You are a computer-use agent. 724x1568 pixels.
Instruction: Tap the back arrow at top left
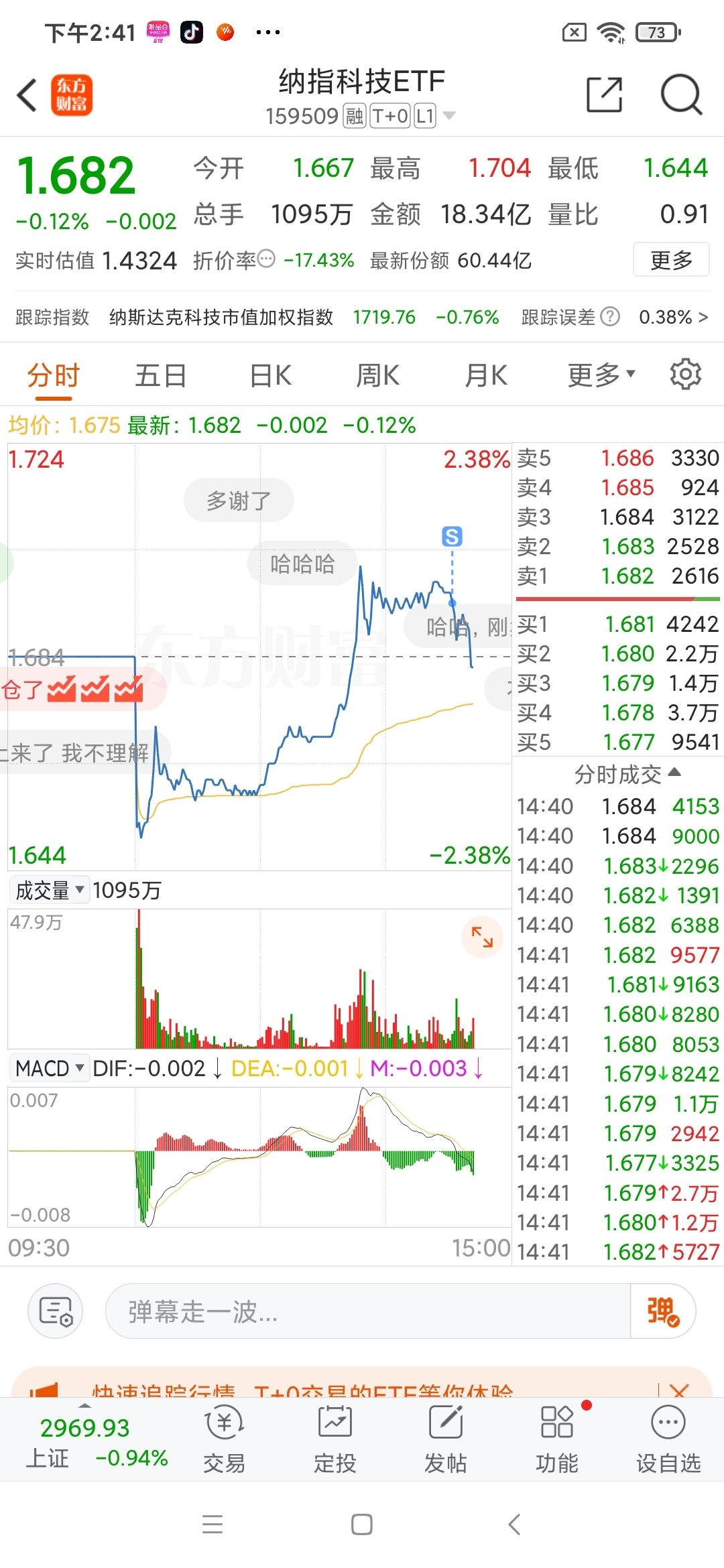click(x=27, y=95)
